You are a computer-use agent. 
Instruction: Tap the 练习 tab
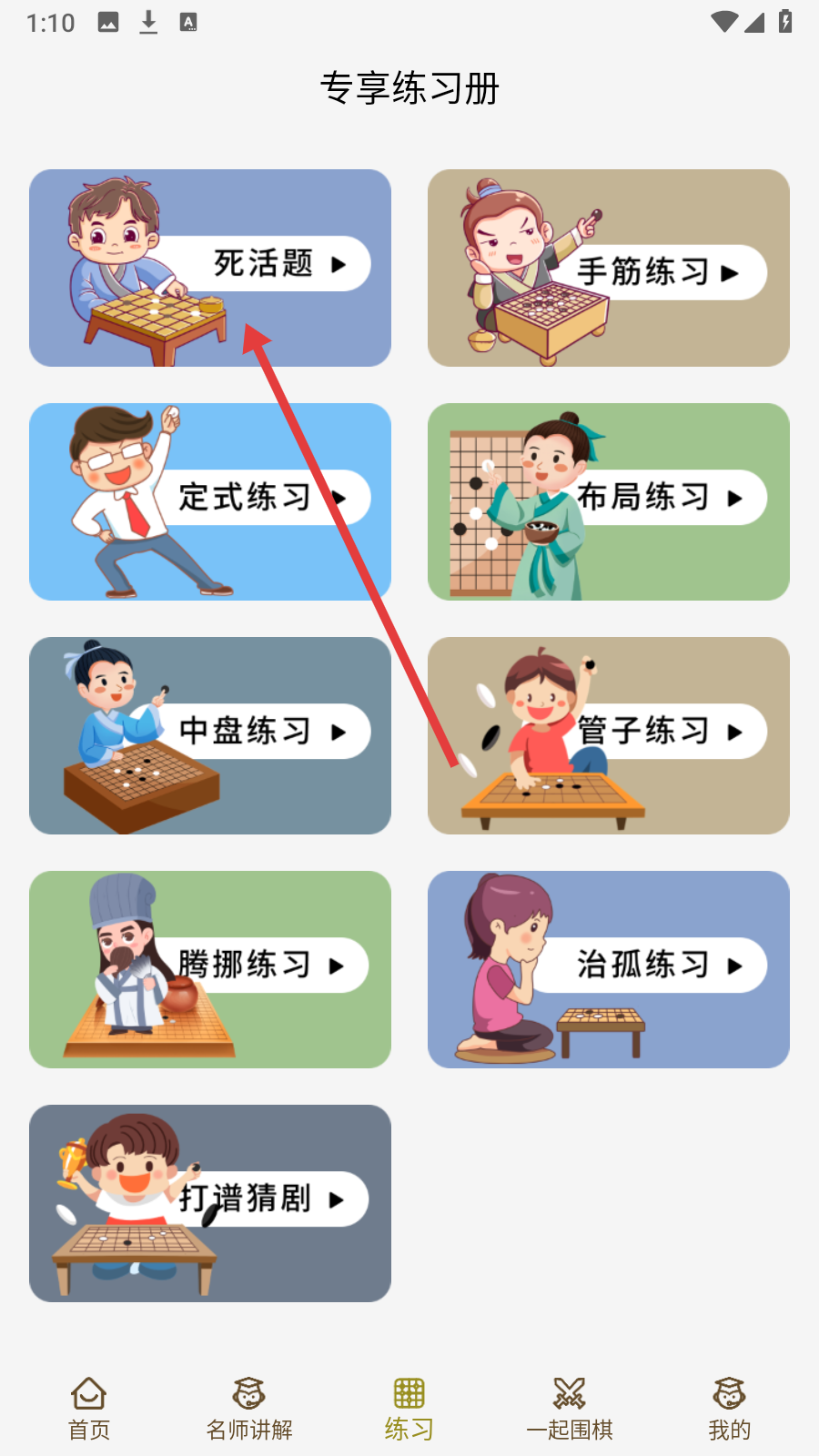(x=409, y=1409)
